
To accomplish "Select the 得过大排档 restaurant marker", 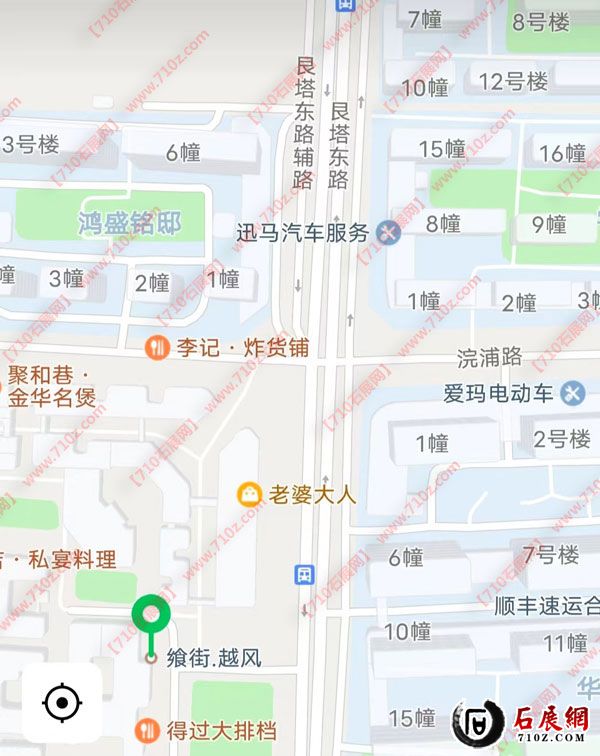I will [x=147, y=731].
